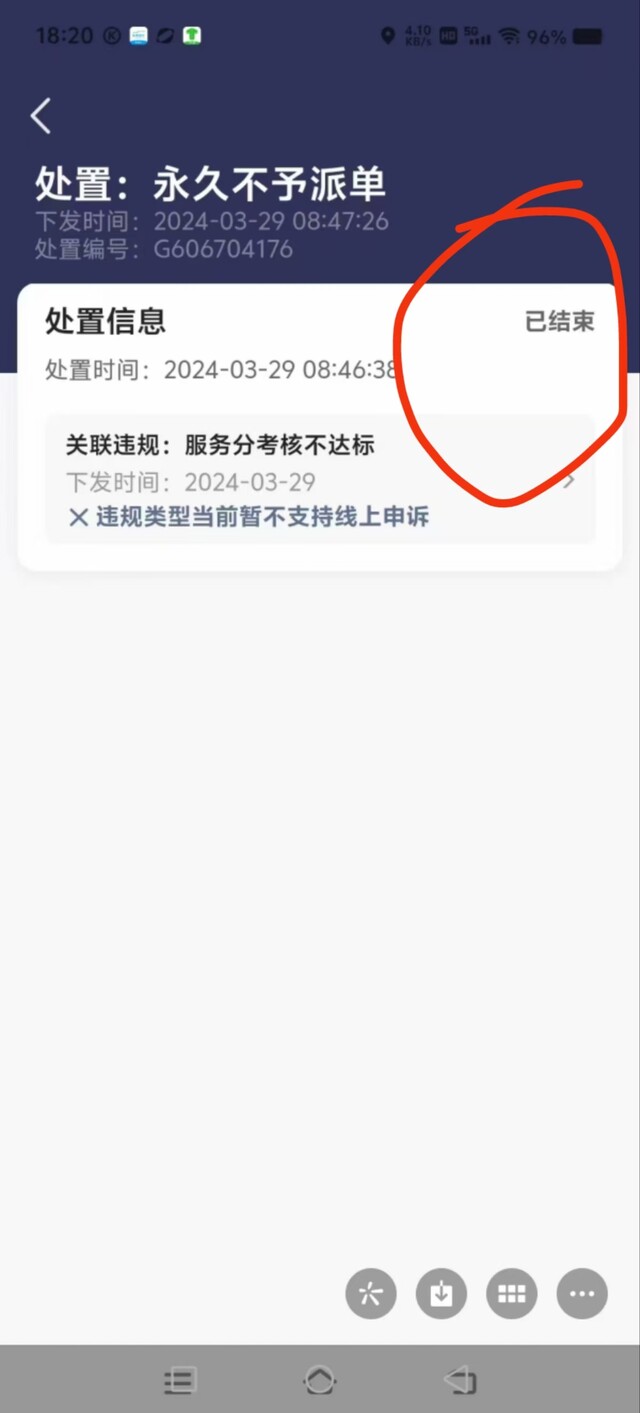The image size is (640, 1413).
Task: Open the three-dot more options button
Action: click(582, 1294)
